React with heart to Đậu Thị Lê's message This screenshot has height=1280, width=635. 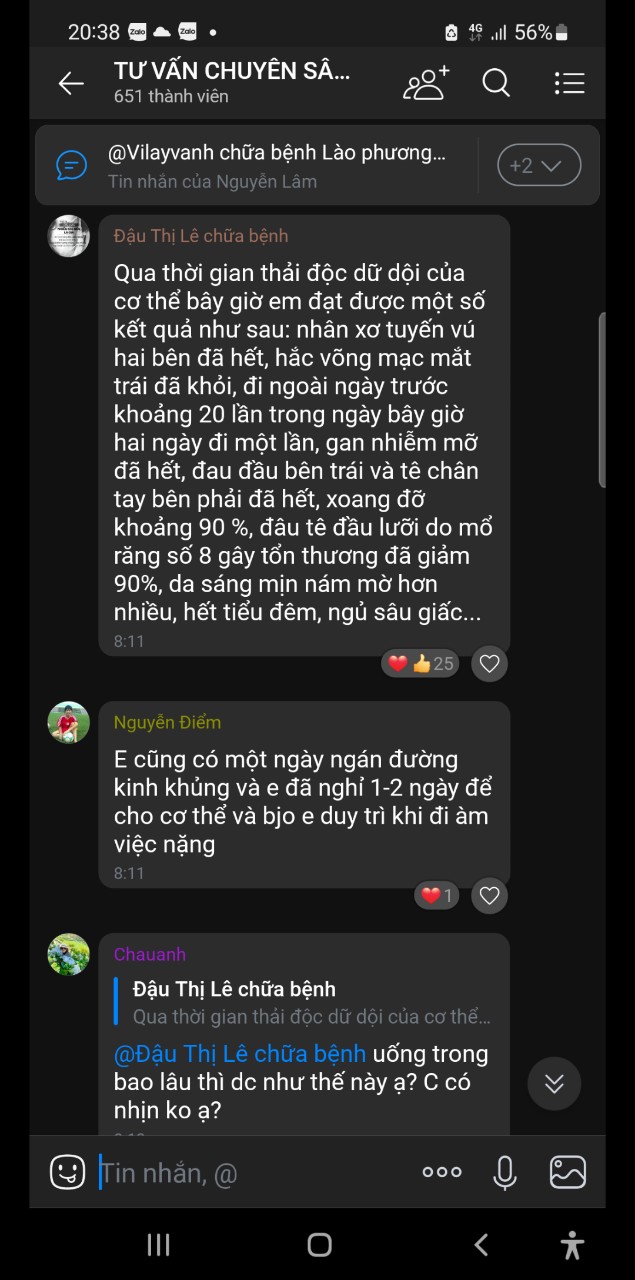tap(489, 663)
